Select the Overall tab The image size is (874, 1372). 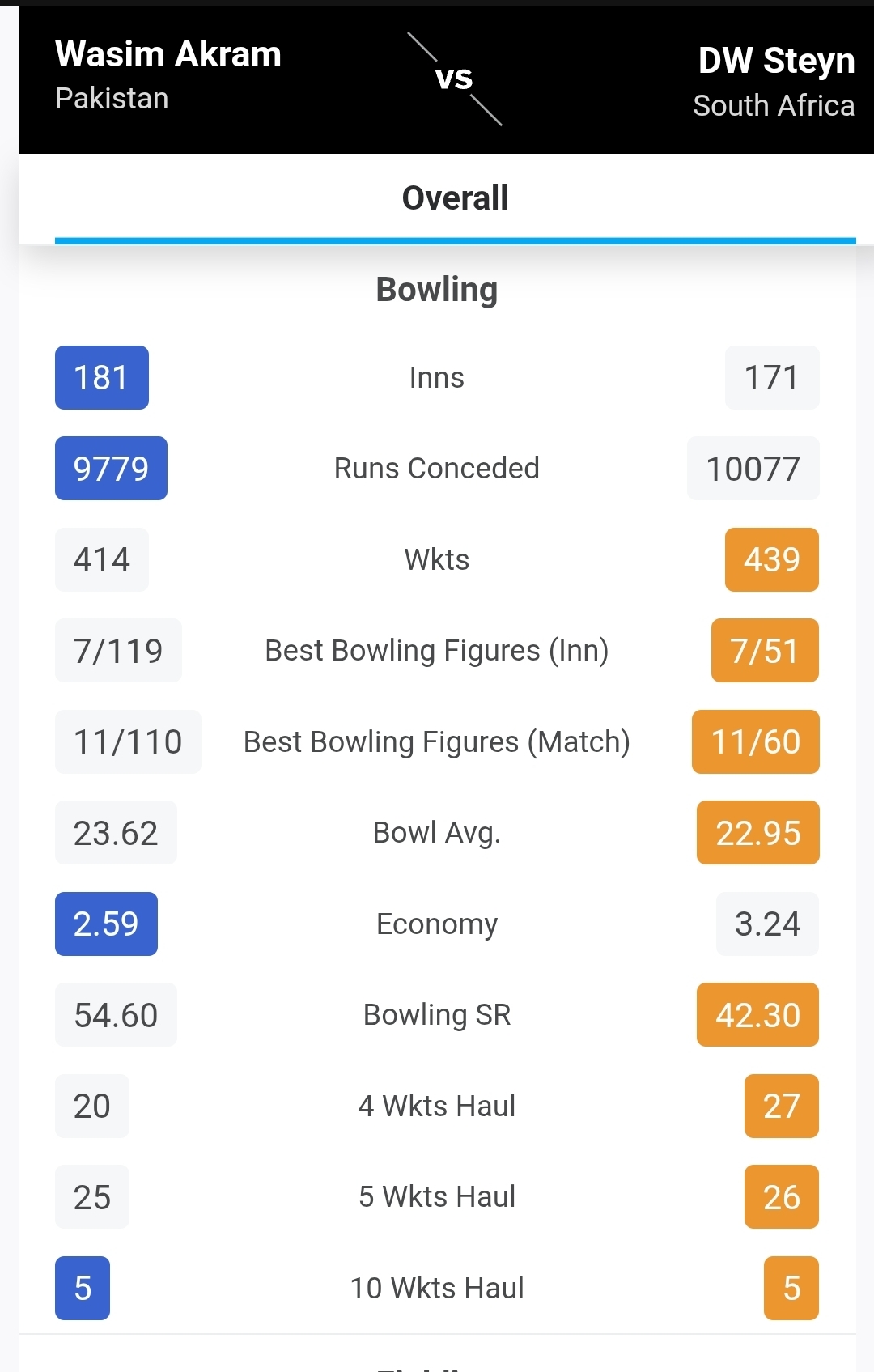point(455,198)
